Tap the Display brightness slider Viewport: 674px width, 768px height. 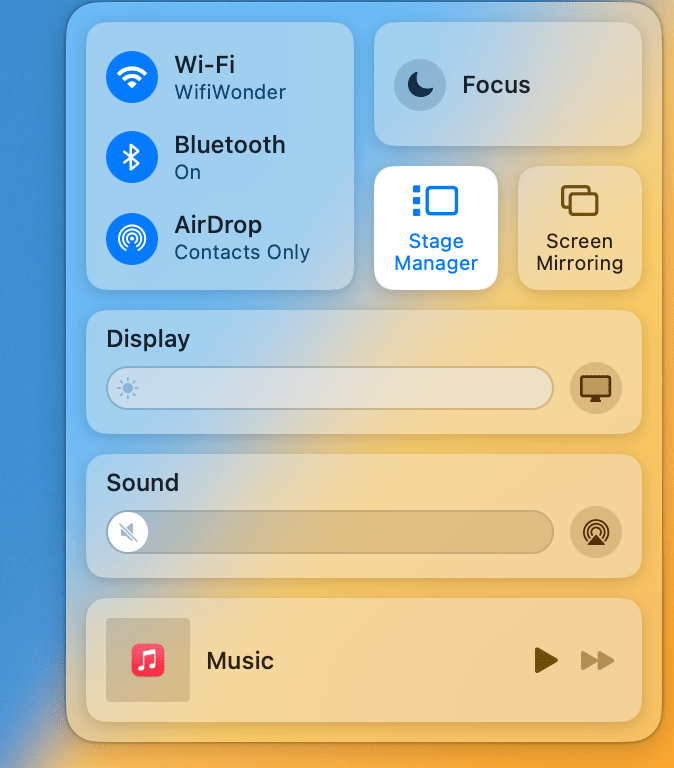click(330, 388)
